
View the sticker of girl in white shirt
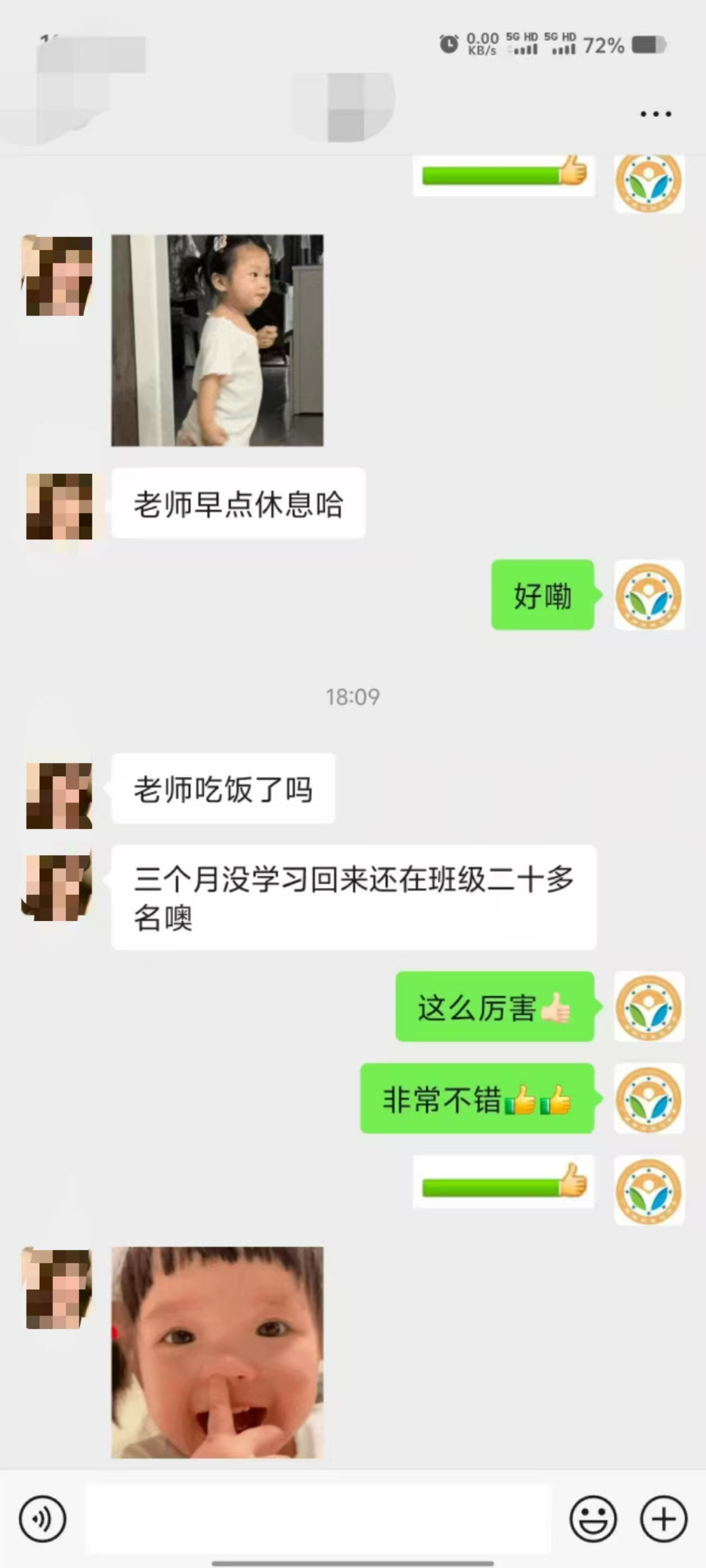[x=217, y=340]
